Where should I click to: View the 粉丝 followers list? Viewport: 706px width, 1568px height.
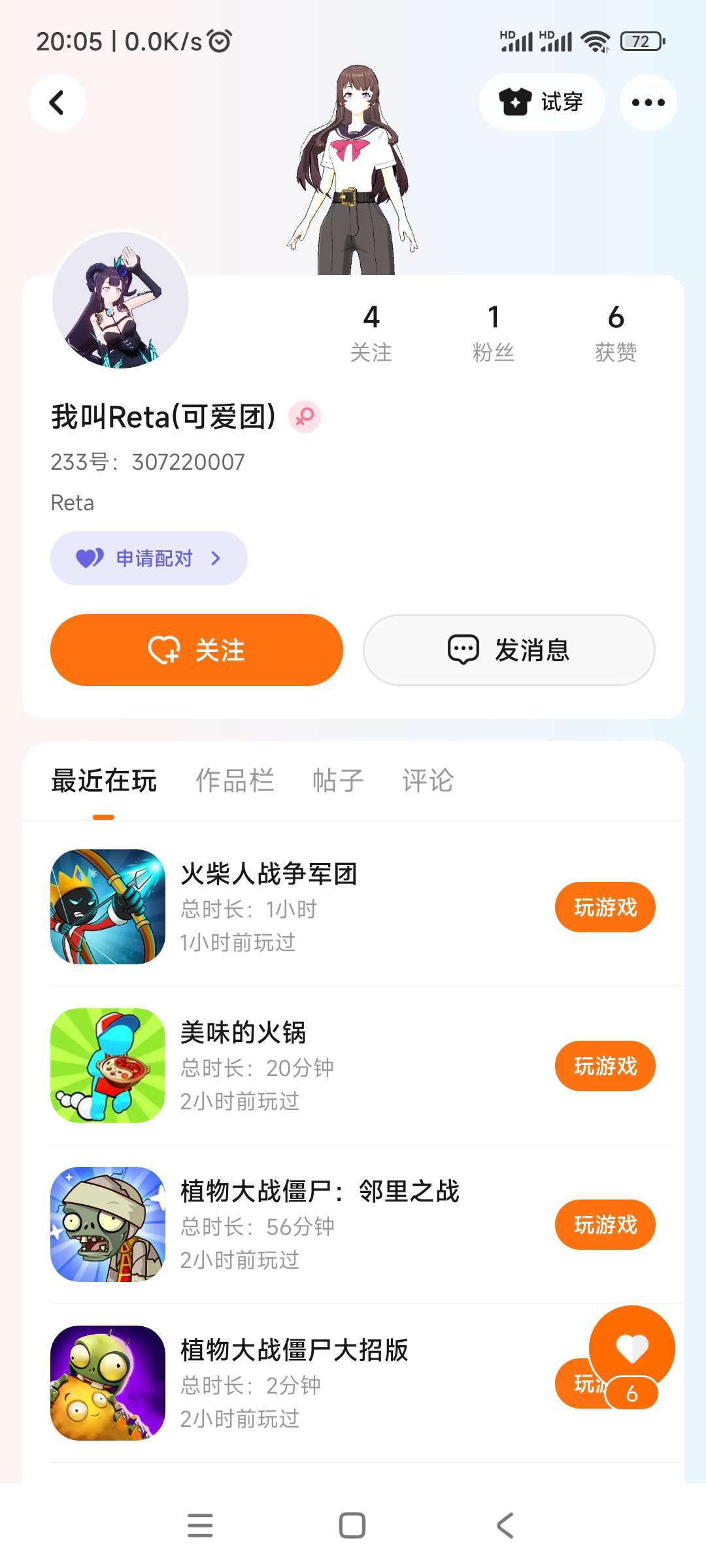point(494,333)
